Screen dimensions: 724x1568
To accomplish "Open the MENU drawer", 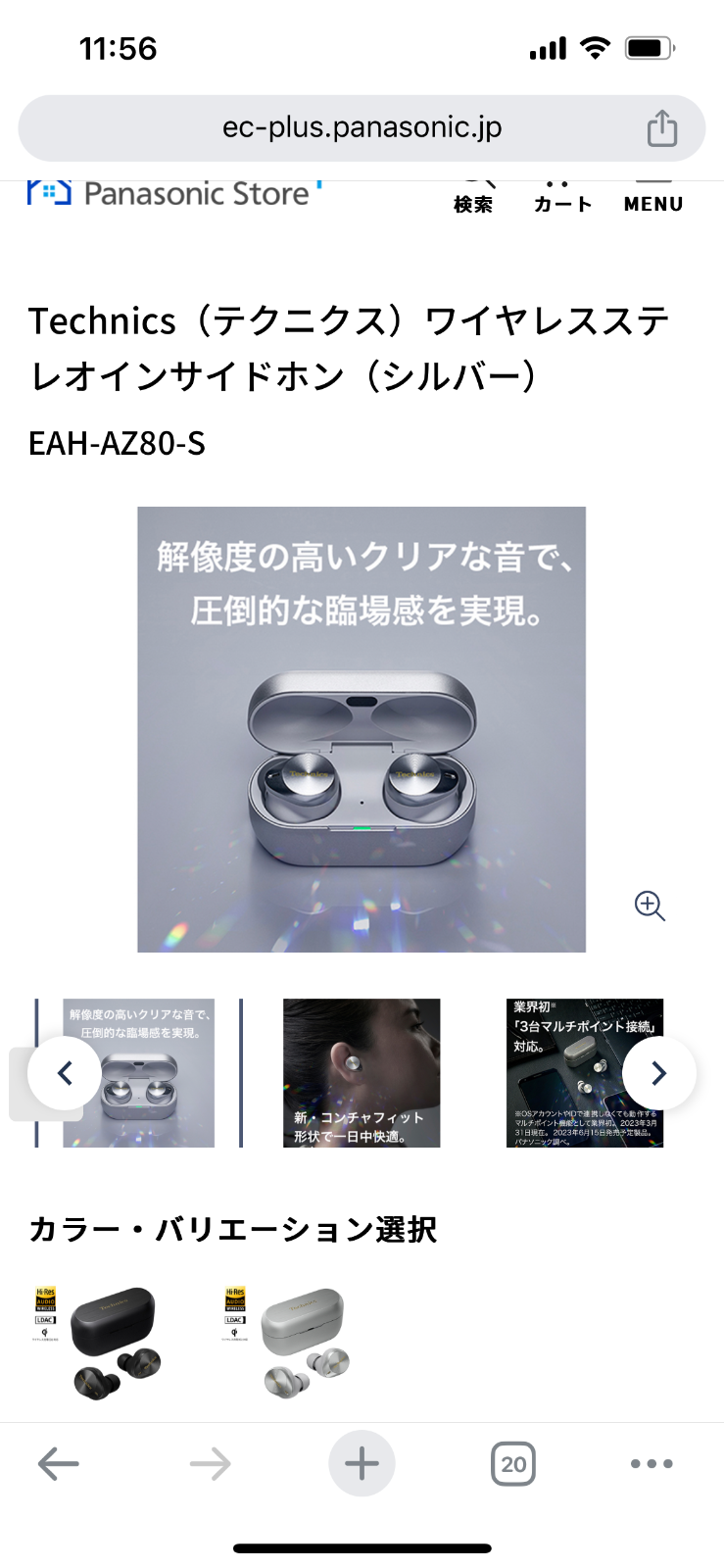I will tap(653, 197).
